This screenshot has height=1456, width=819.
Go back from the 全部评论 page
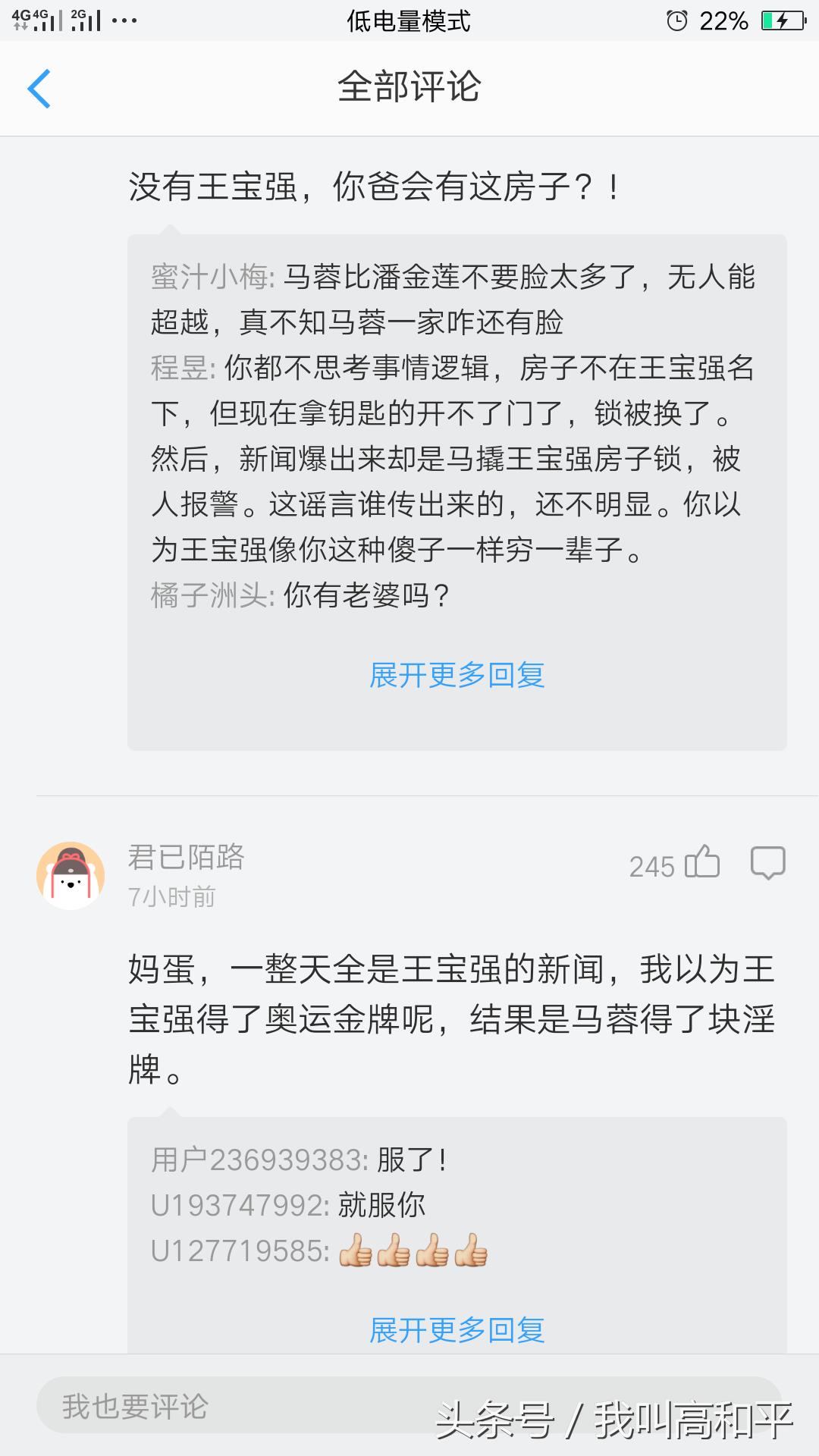coord(39,89)
